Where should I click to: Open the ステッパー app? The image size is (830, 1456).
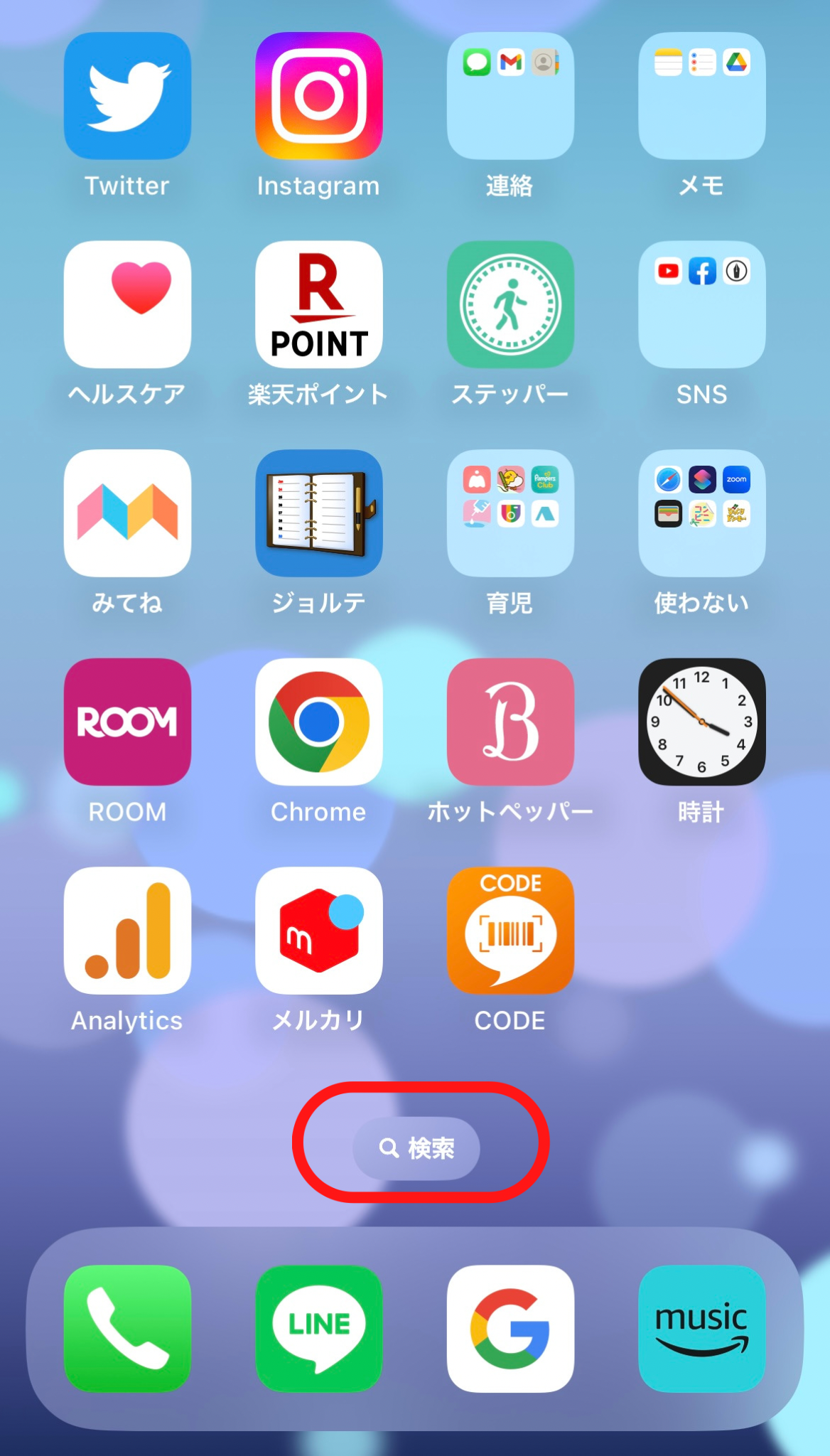[x=510, y=304]
